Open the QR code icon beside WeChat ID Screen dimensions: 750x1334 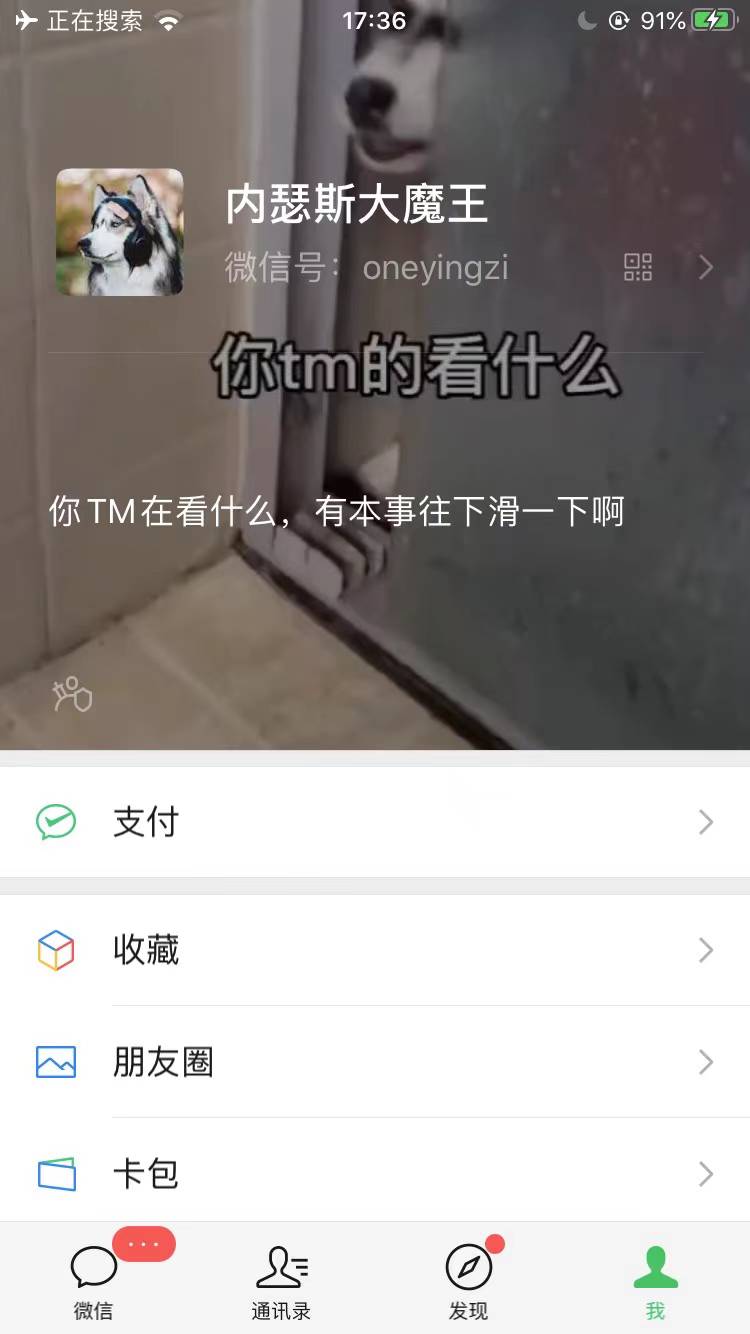(x=638, y=267)
